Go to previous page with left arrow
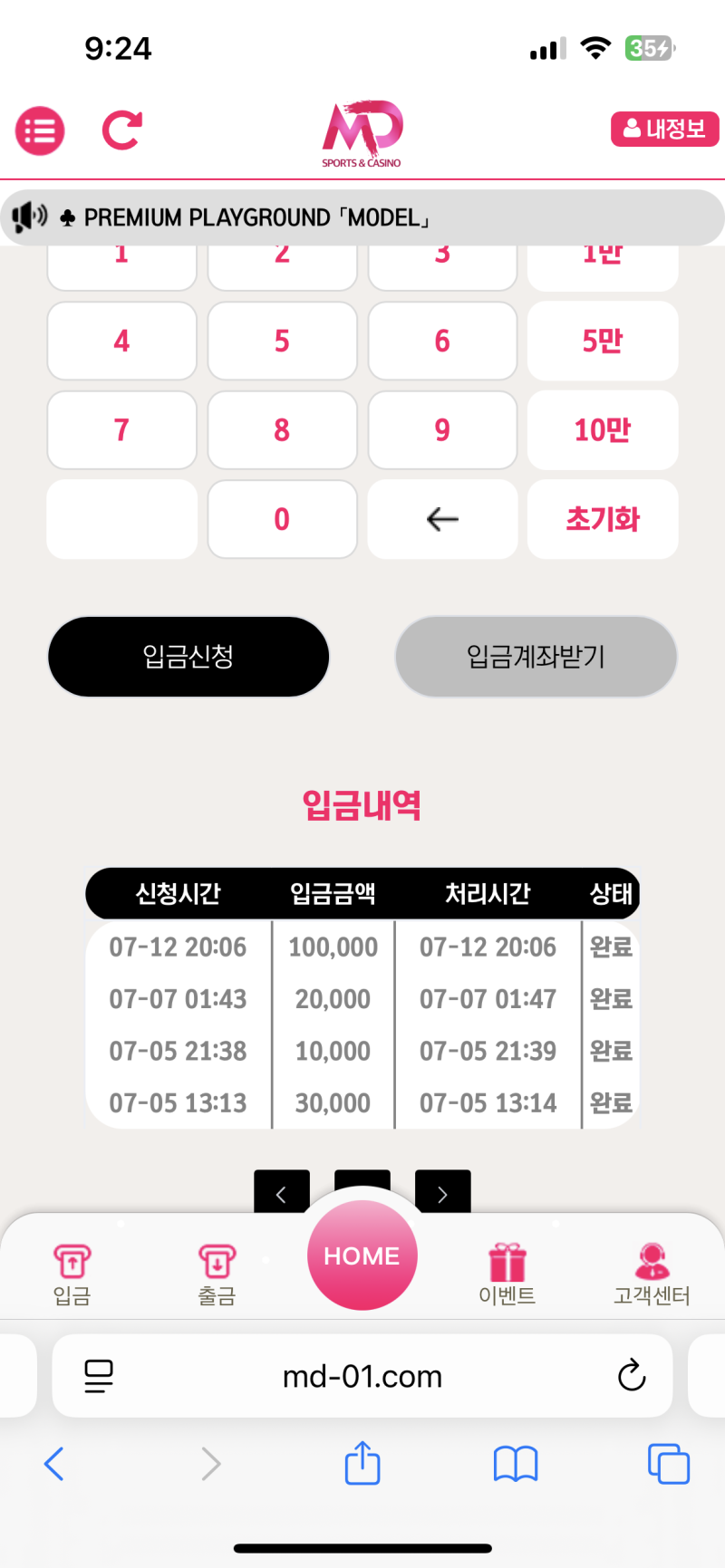Viewport: 725px width, 1568px height. point(282,1192)
